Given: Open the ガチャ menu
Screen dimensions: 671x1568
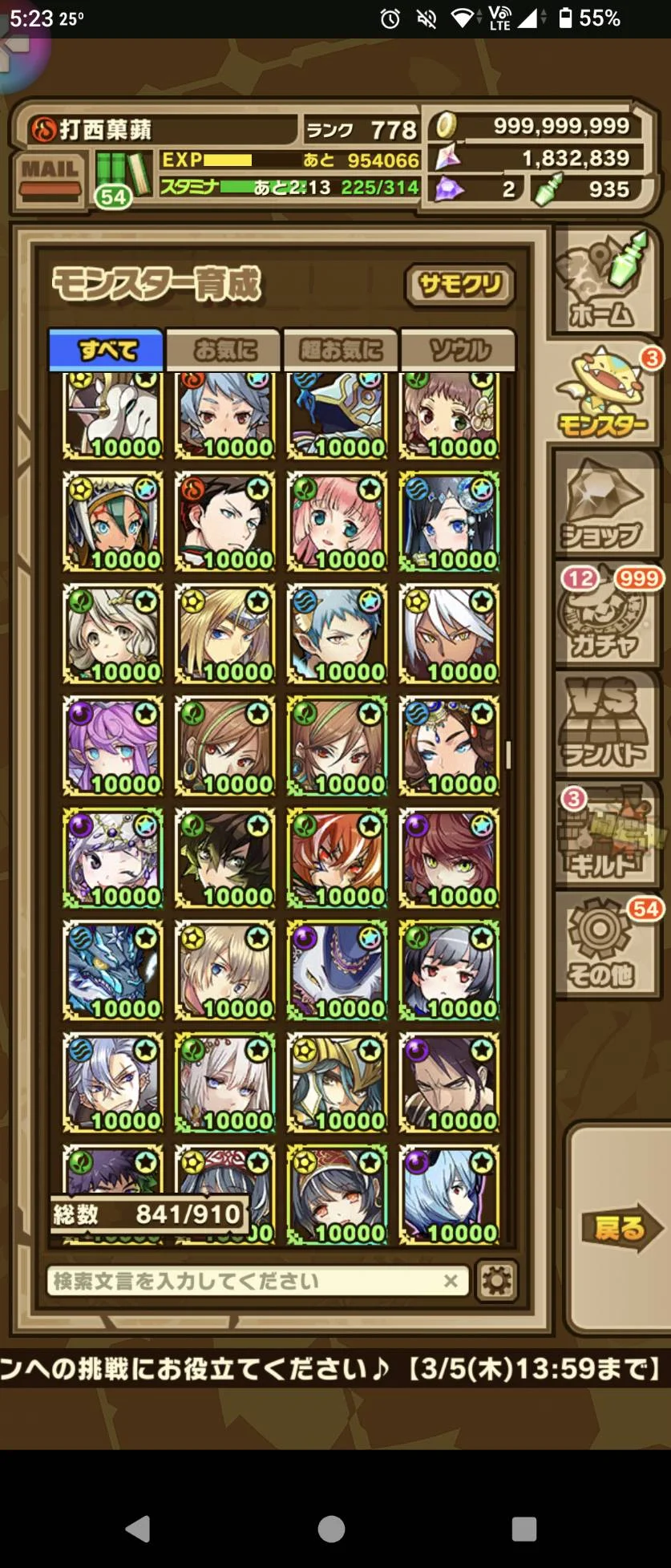Looking at the screenshot, I should tap(605, 615).
